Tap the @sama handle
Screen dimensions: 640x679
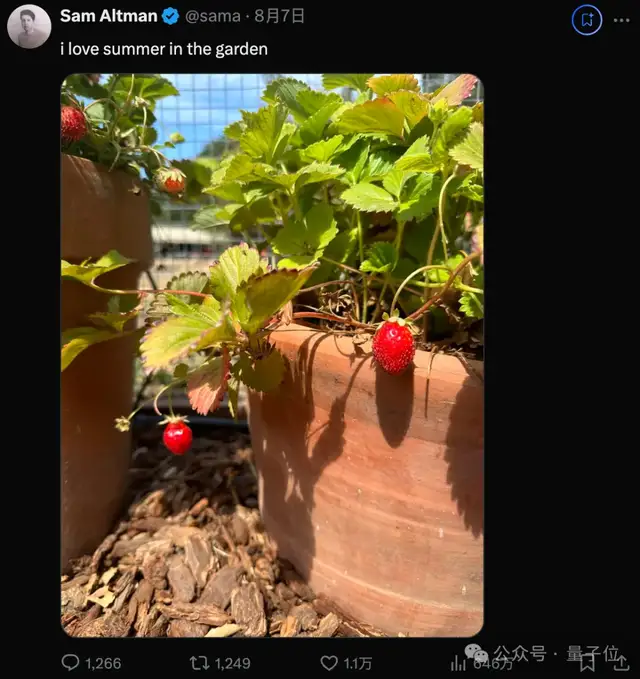212,16
